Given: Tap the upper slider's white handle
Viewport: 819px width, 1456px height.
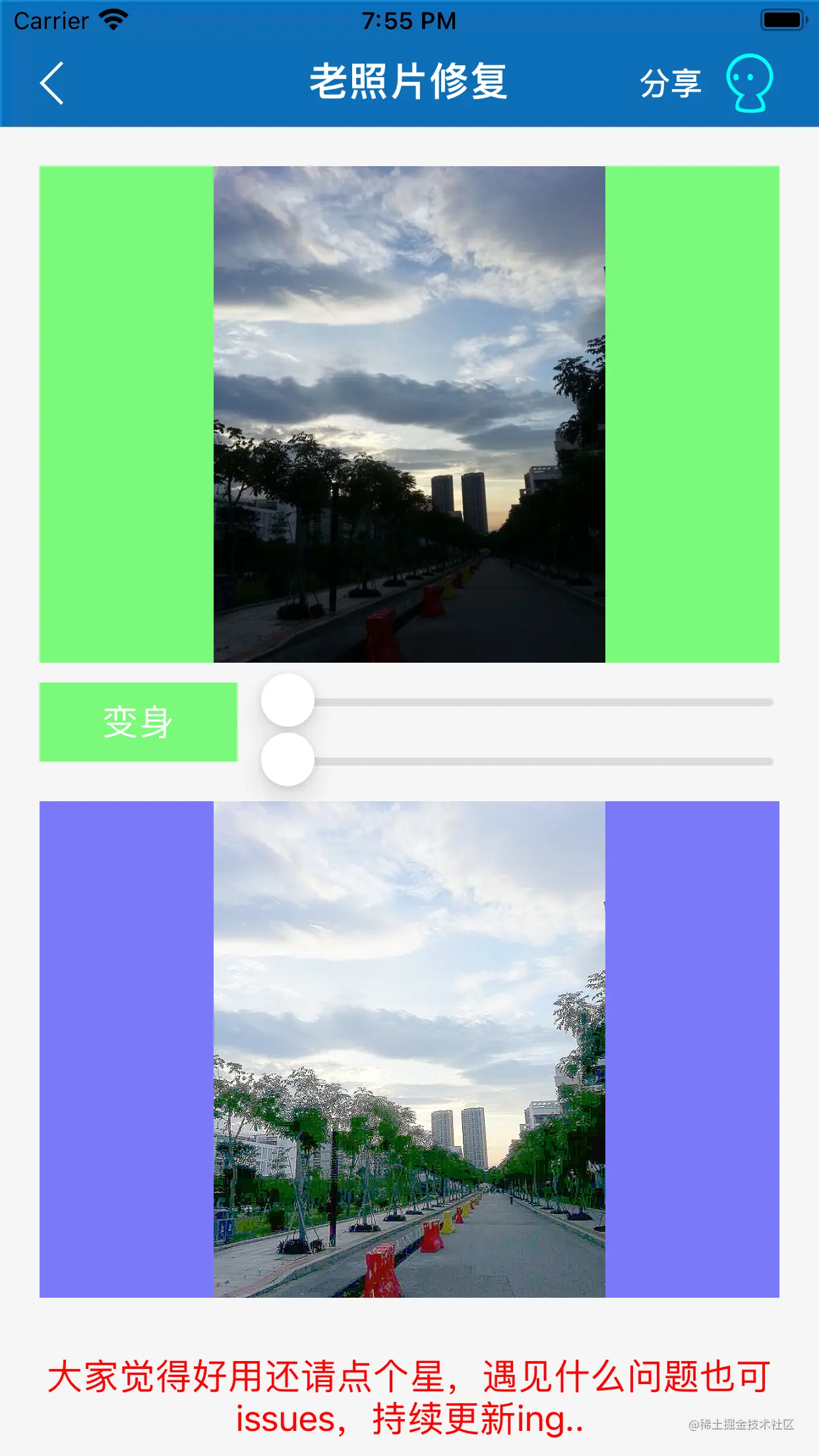Looking at the screenshot, I should point(288,700).
